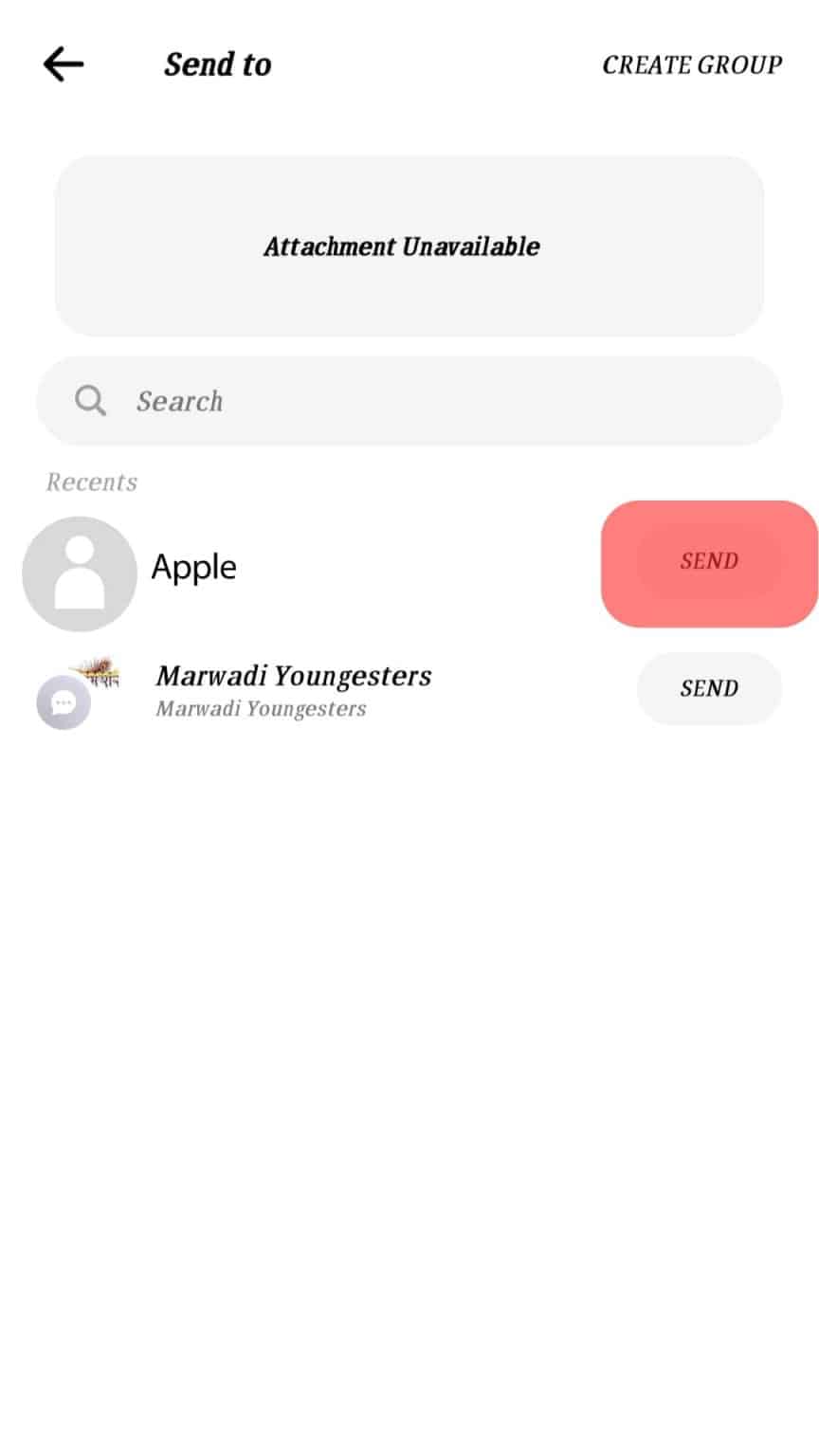
Task: Select the Attachment Unavailable preview box
Action: pos(409,246)
